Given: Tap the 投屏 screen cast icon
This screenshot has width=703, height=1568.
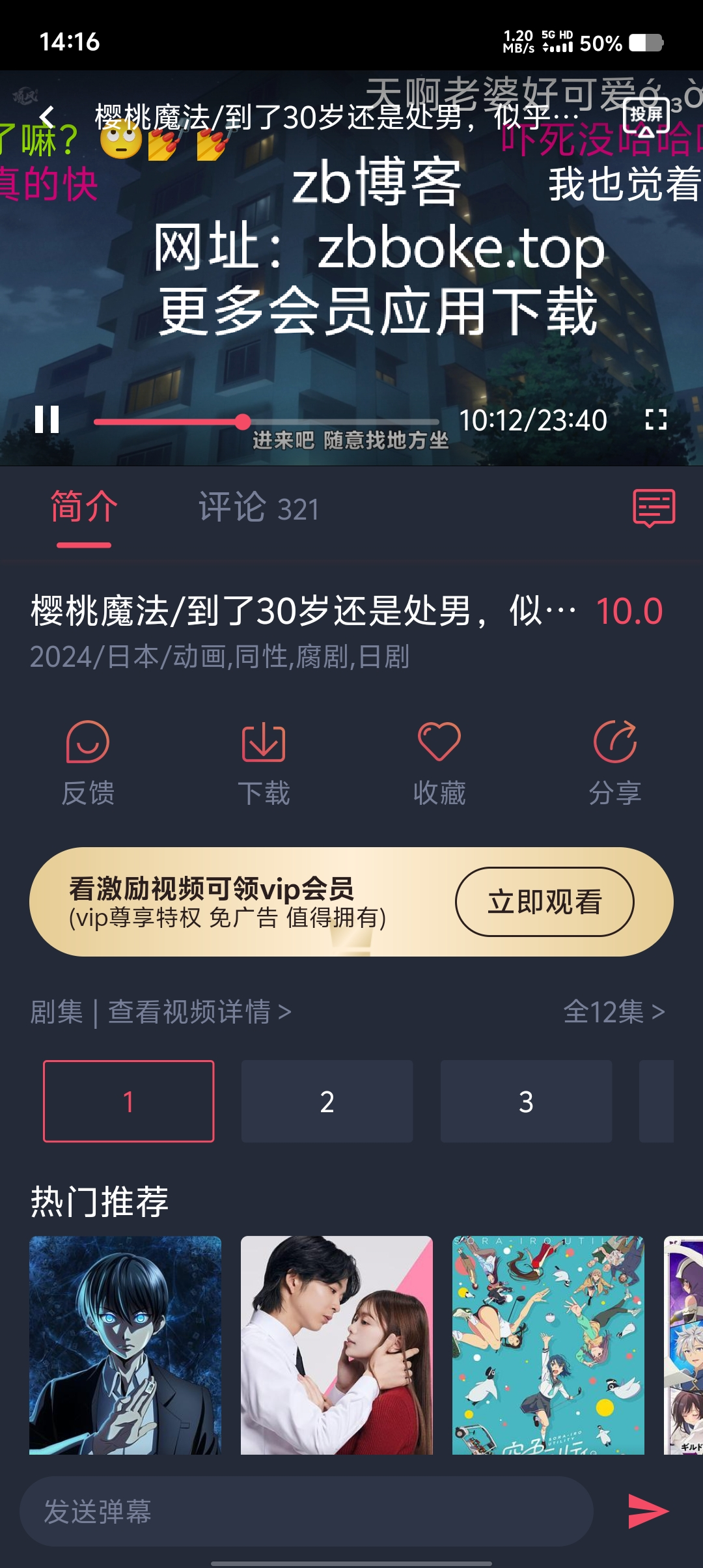Looking at the screenshot, I should pyautogui.click(x=646, y=117).
